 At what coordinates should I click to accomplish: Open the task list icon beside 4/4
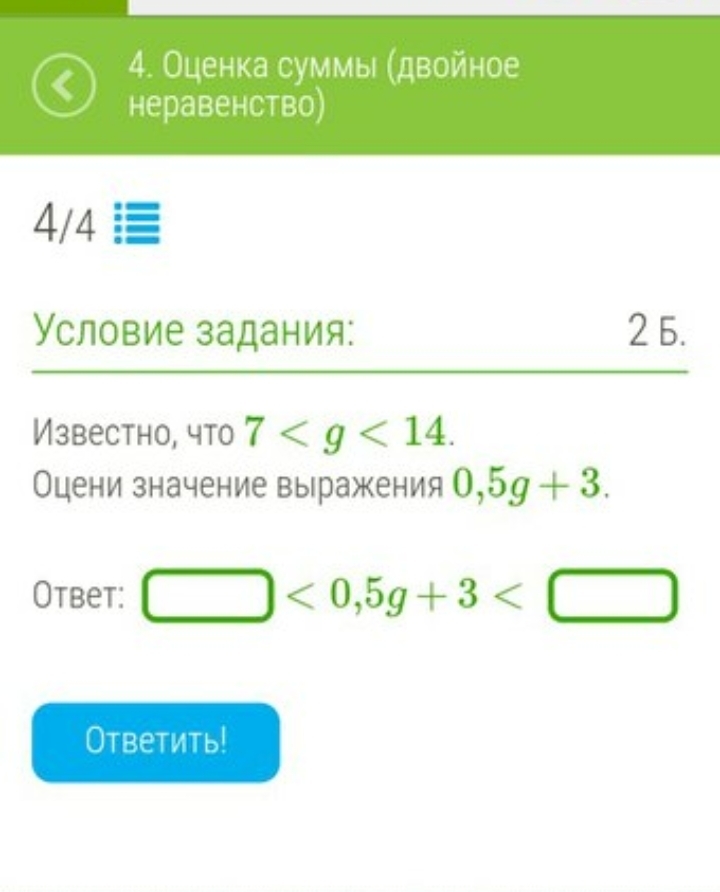click(x=138, y=226)
